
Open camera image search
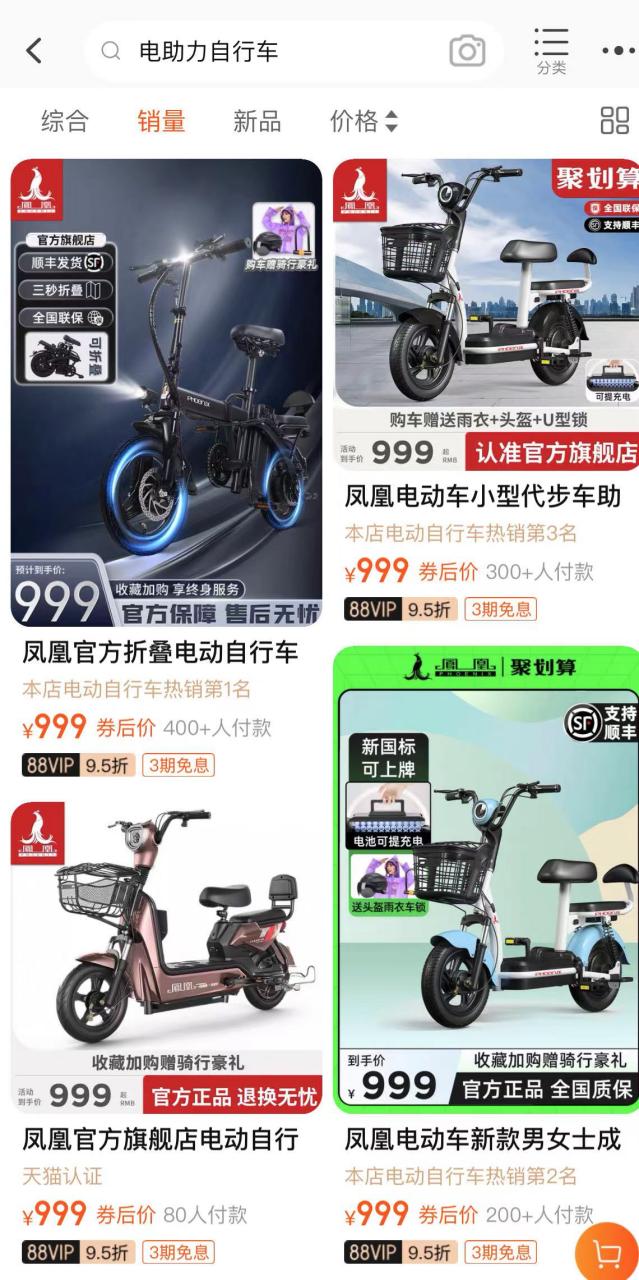click(467, 51)
